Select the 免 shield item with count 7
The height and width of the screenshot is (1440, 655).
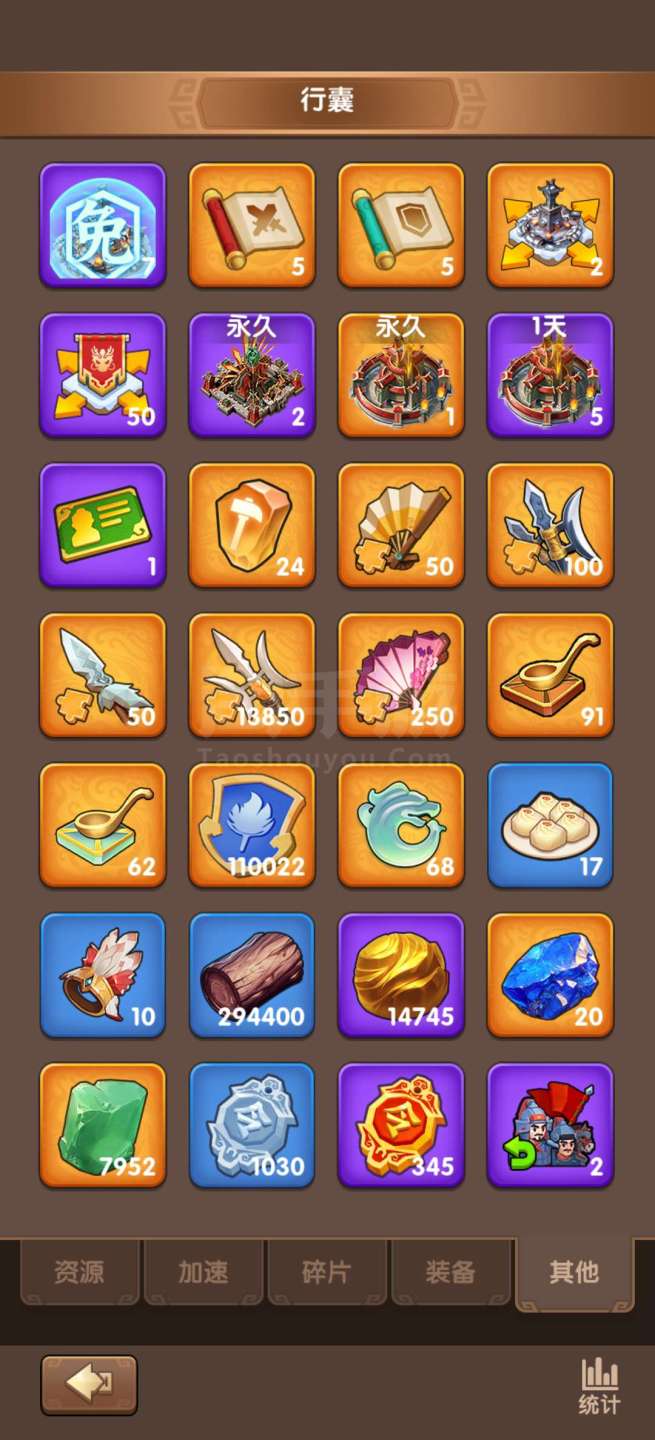[x=102, y=226]
